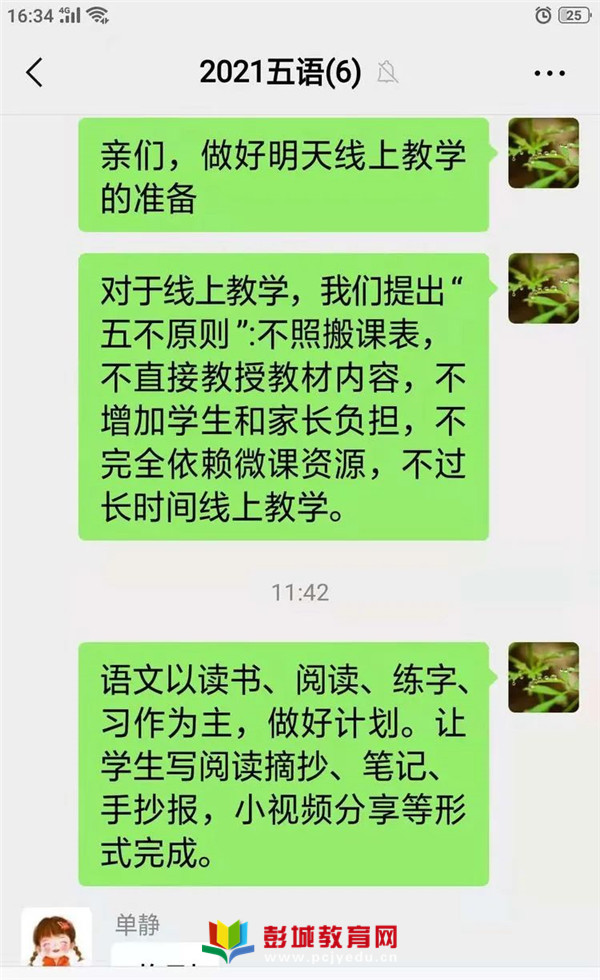This screenshot has height=980, width=600.
Task: Go back from the 2021五语 chat
Action: point(34,72)
